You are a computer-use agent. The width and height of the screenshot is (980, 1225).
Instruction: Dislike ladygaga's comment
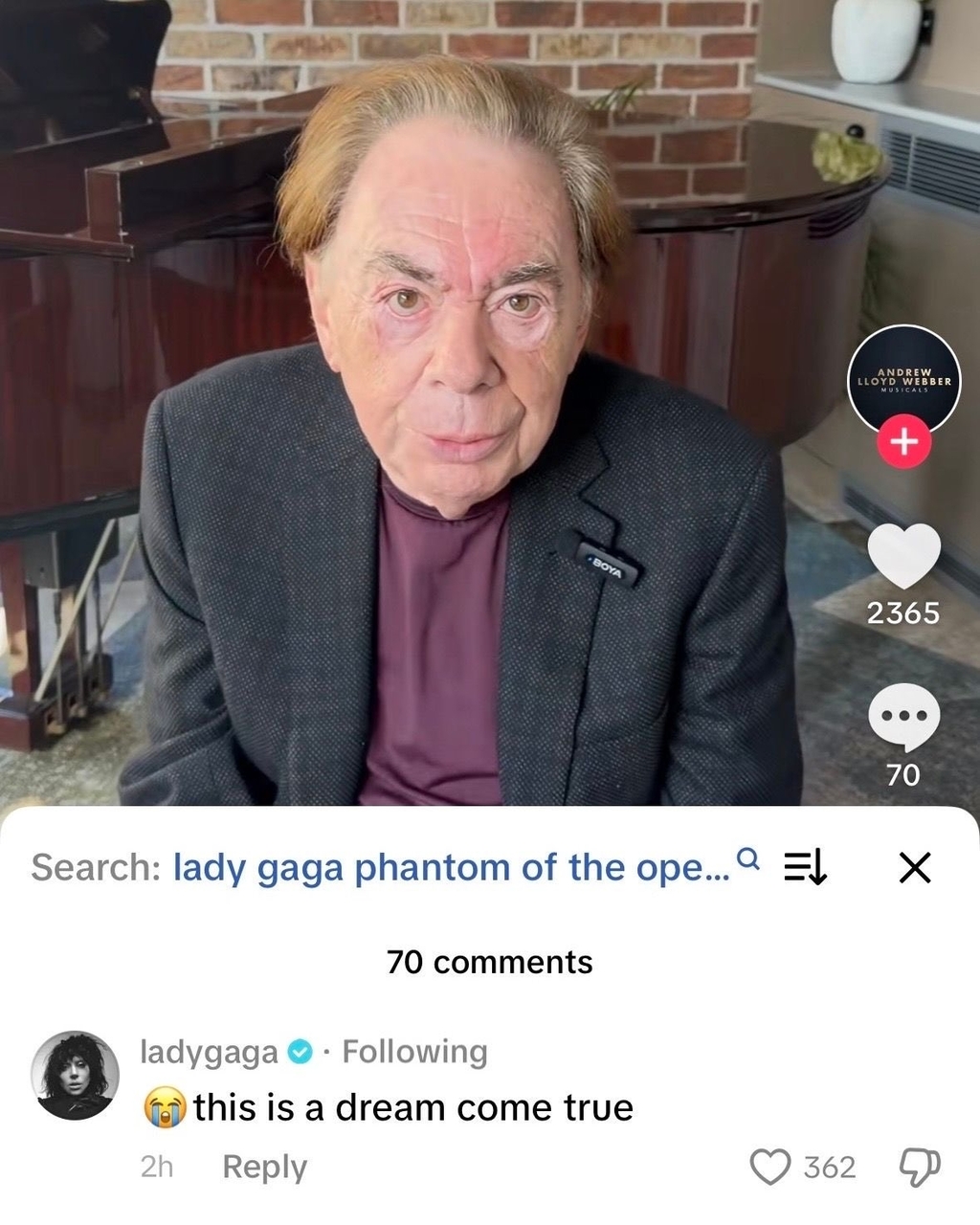919,1167
